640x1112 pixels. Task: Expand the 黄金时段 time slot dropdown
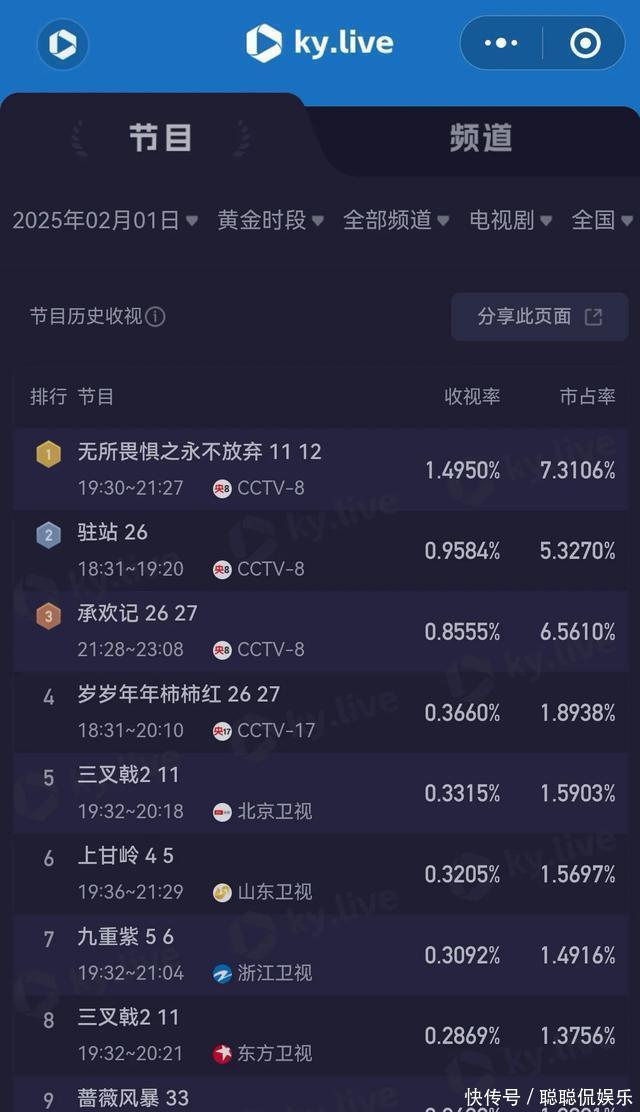(270, 220)
